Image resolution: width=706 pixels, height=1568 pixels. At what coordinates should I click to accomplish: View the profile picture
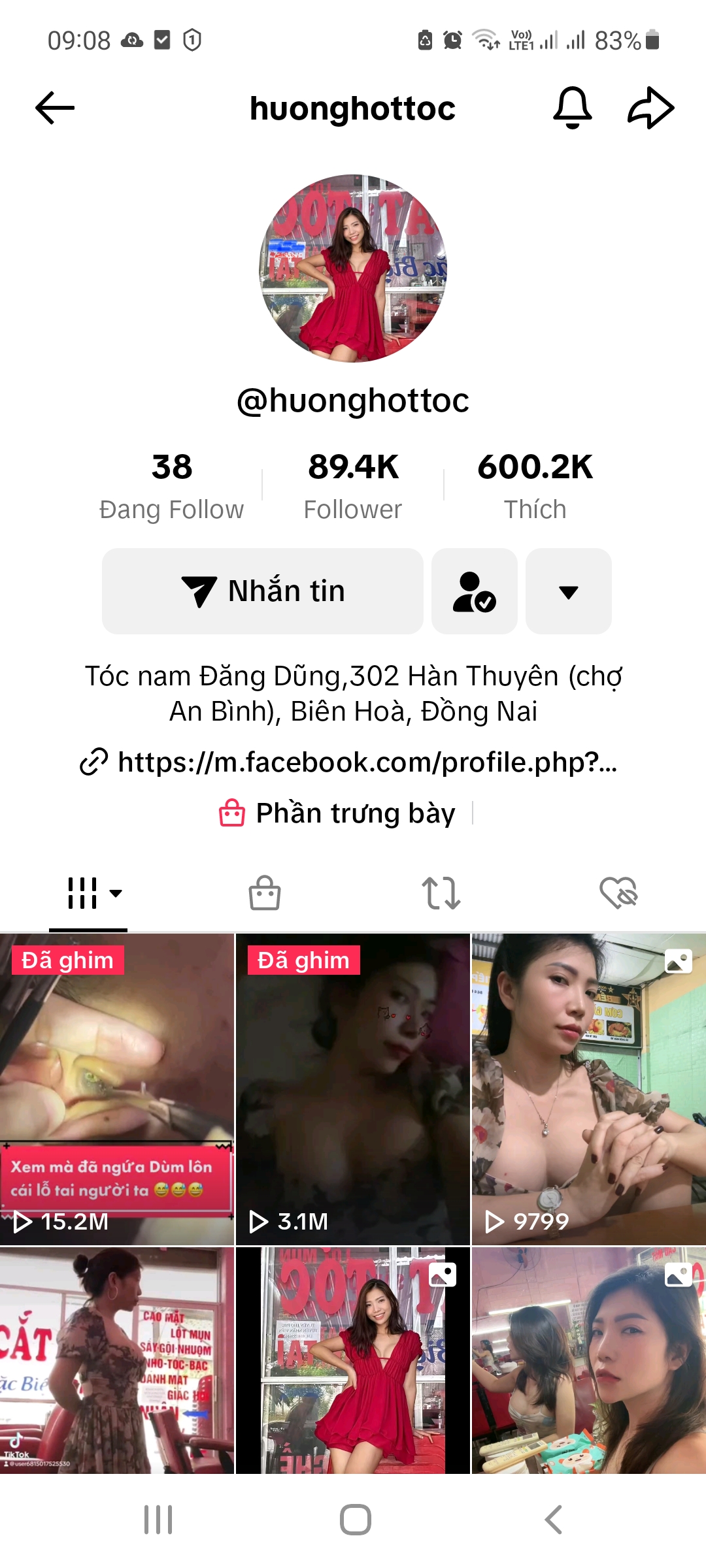click(353, 268)
